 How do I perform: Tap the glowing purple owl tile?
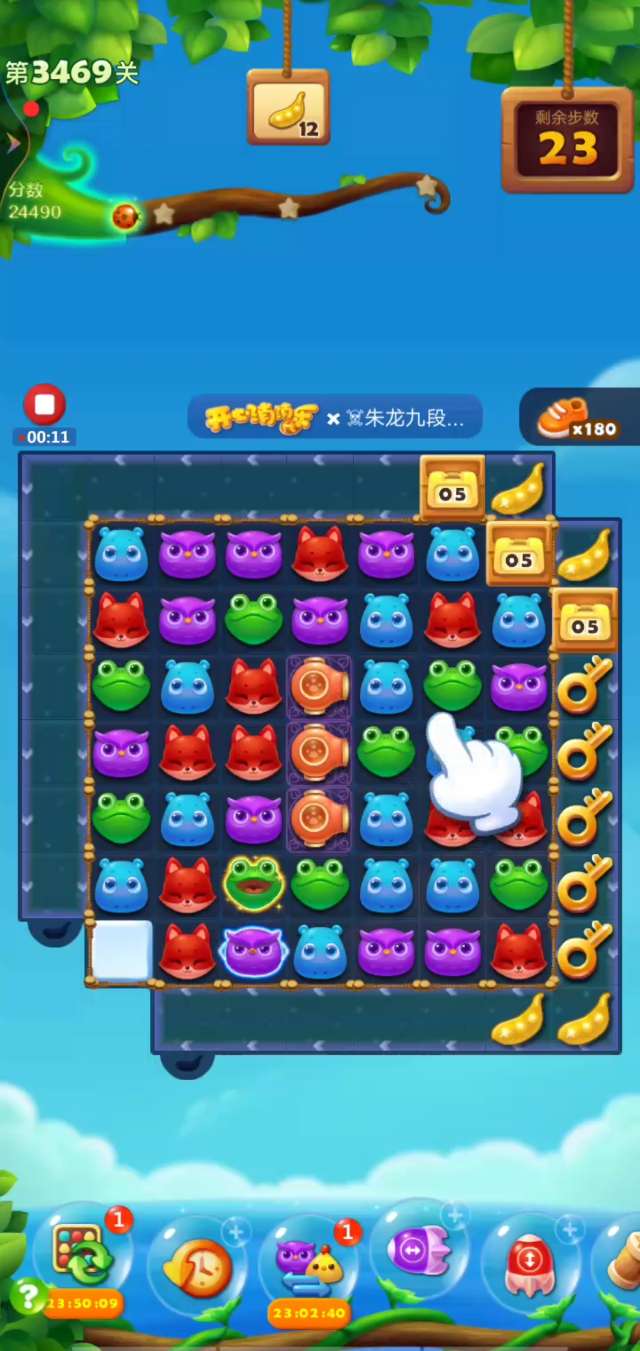point(253,949)
